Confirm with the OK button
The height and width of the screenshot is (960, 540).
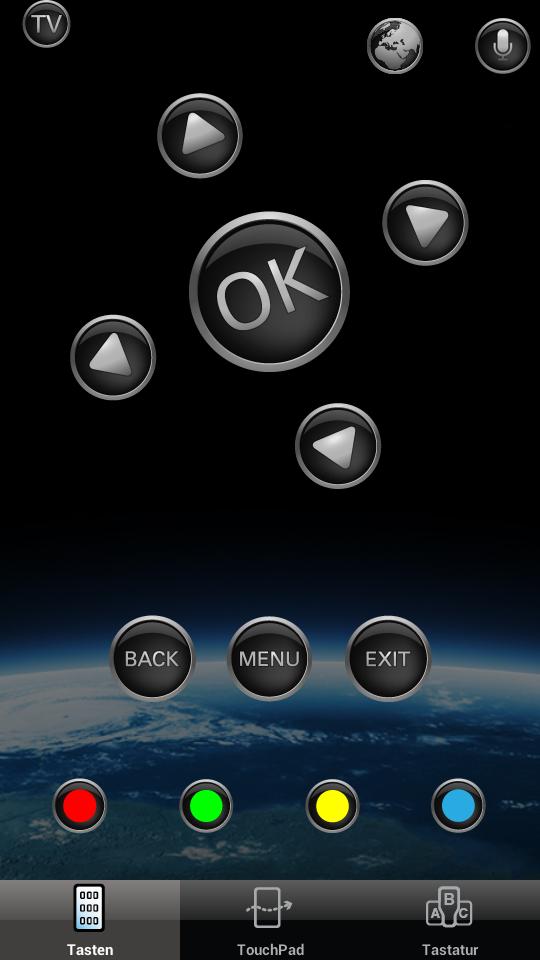(x=269, y=291)
